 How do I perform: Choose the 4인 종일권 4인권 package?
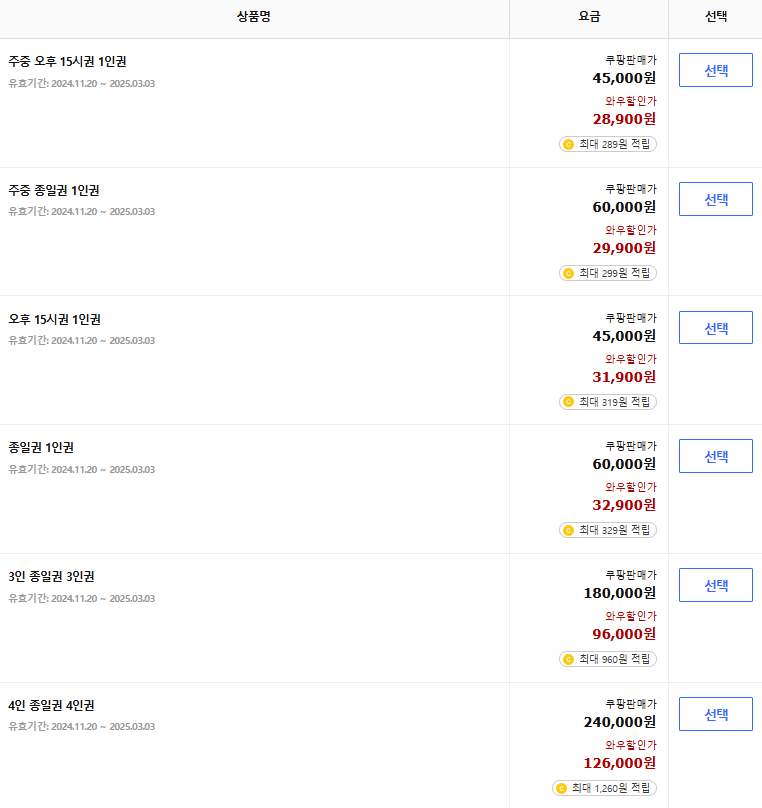[716, 714]
